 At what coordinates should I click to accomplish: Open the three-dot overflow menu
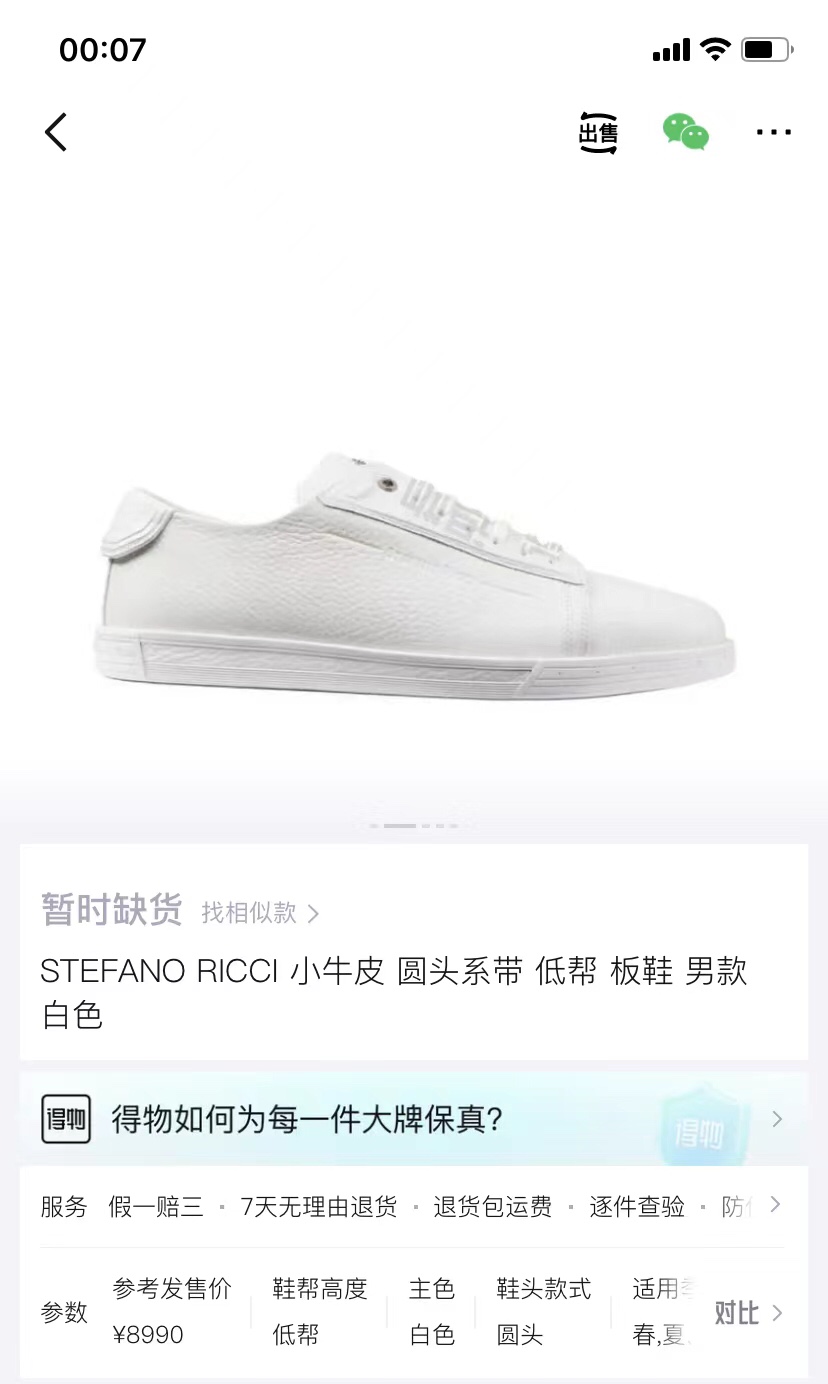coord(773,132)
